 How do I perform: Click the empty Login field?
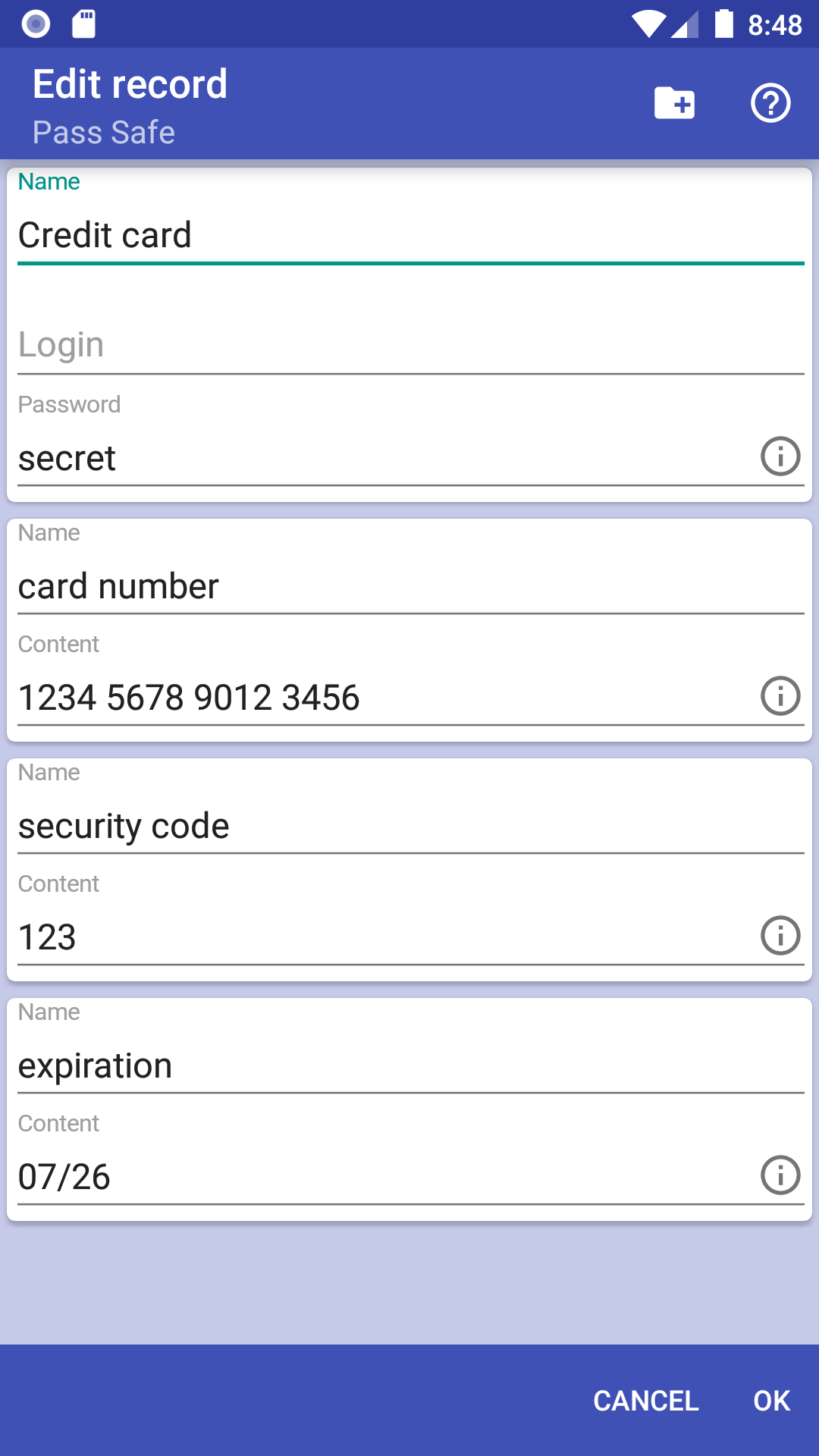[303, 345]
